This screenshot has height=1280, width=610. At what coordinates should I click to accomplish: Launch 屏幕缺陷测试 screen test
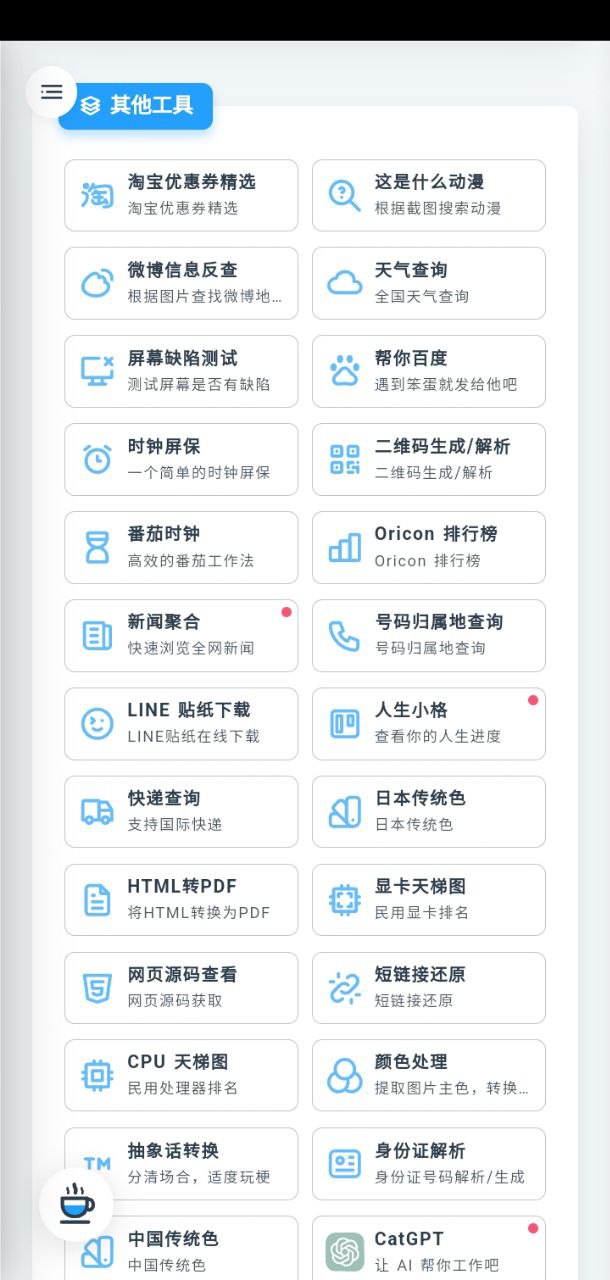[x=181, y=371]
